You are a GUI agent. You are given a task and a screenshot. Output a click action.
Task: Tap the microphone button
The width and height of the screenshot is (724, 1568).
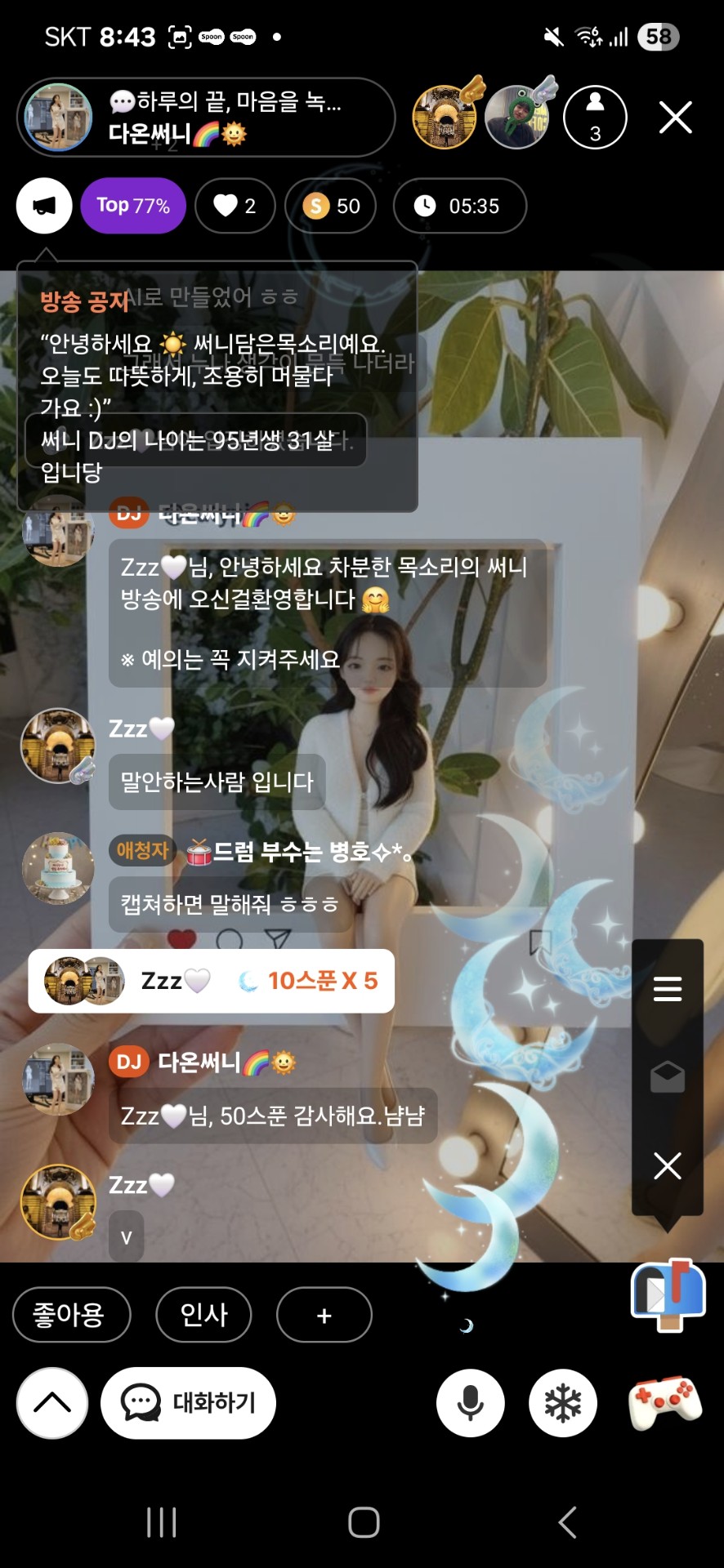470,1402
